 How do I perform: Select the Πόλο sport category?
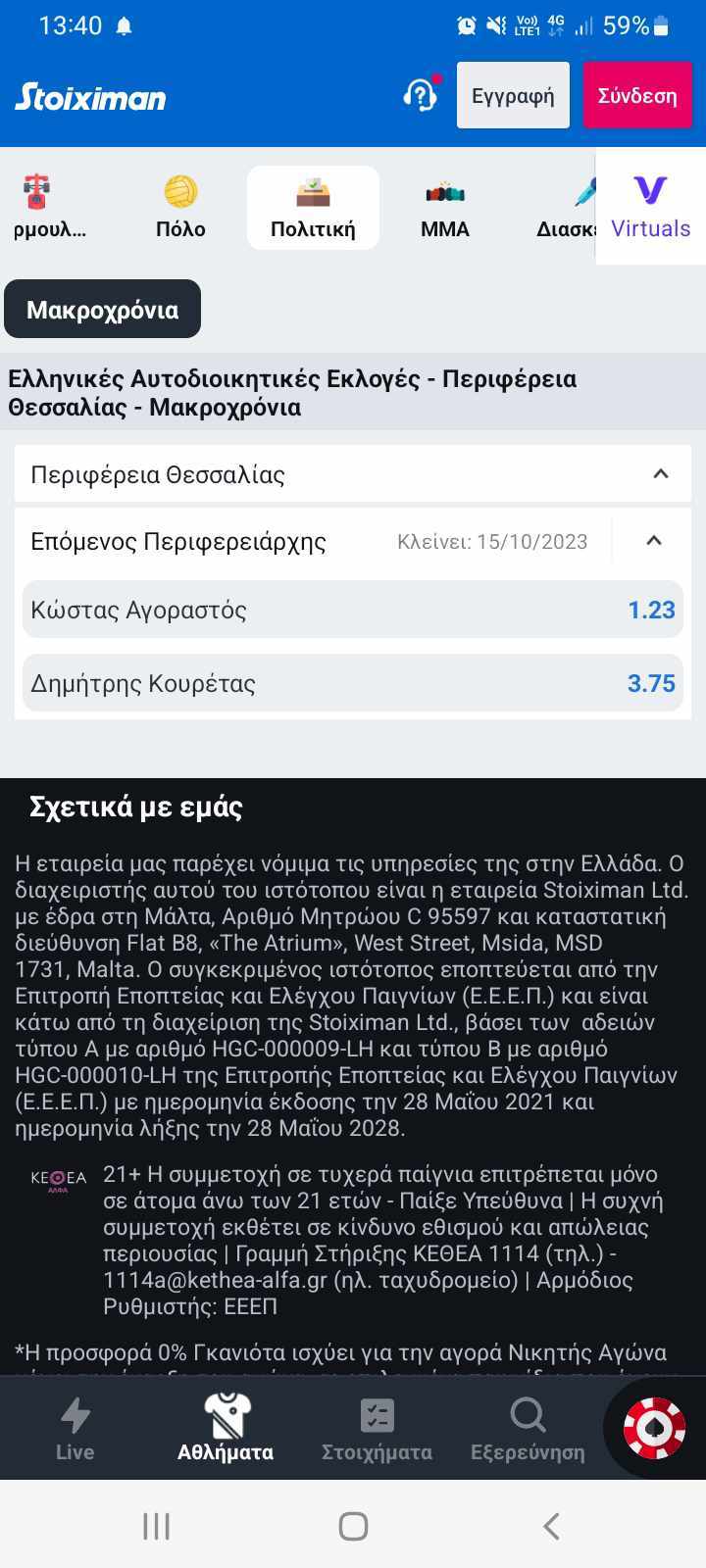[x=180, y=208]
